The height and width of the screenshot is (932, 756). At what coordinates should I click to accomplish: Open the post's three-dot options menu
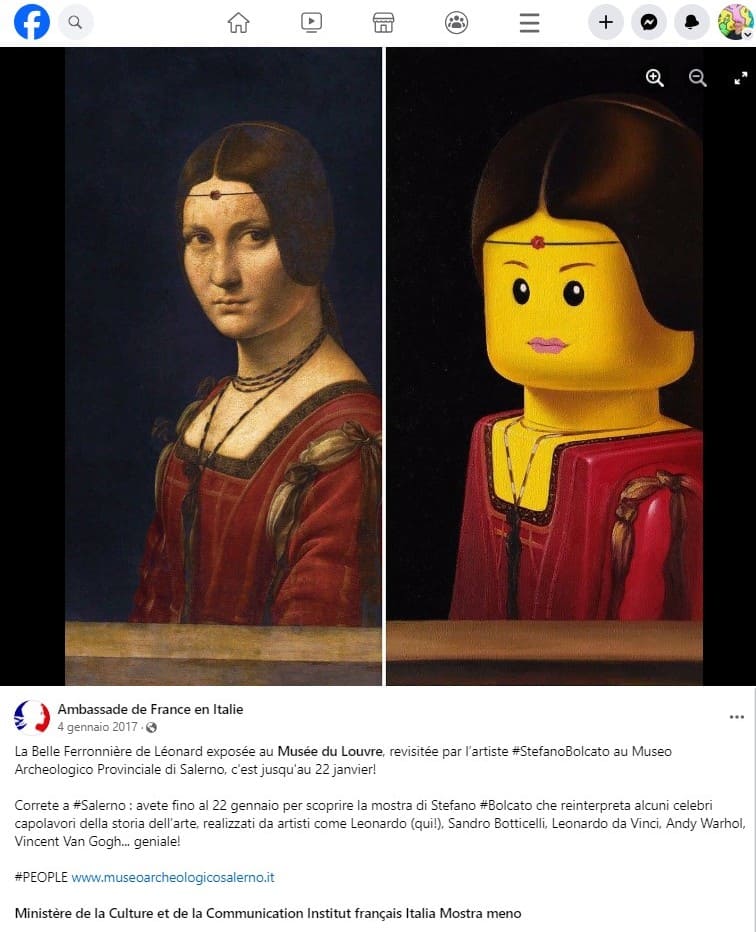point(736,717)
